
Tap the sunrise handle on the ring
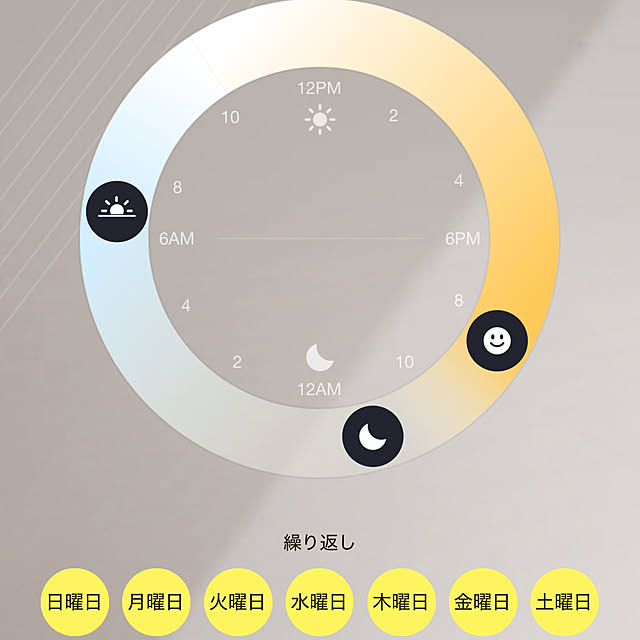(117, 212)
